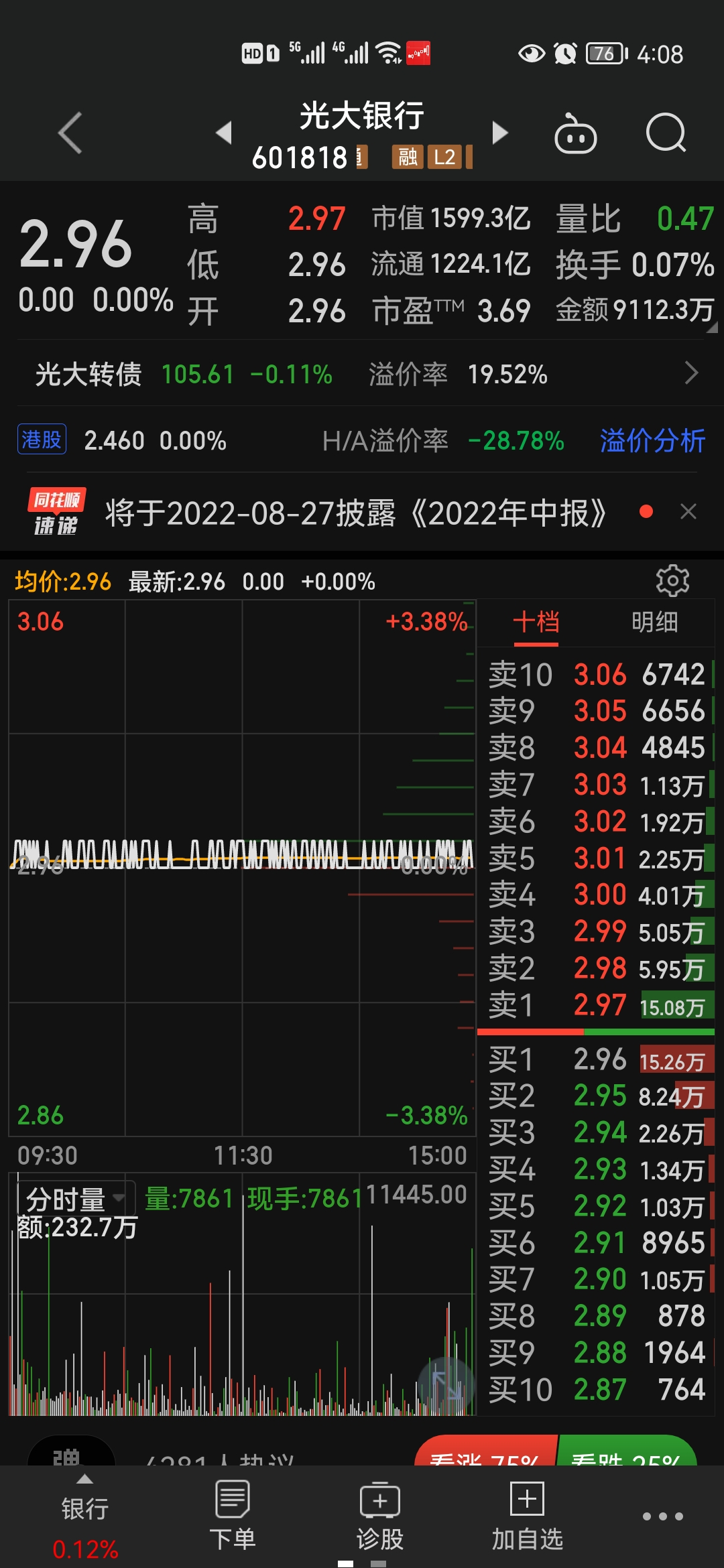The image size is (724, 1568).
Task: Open the robot assistant icon
Action: (x=575, y=134)
